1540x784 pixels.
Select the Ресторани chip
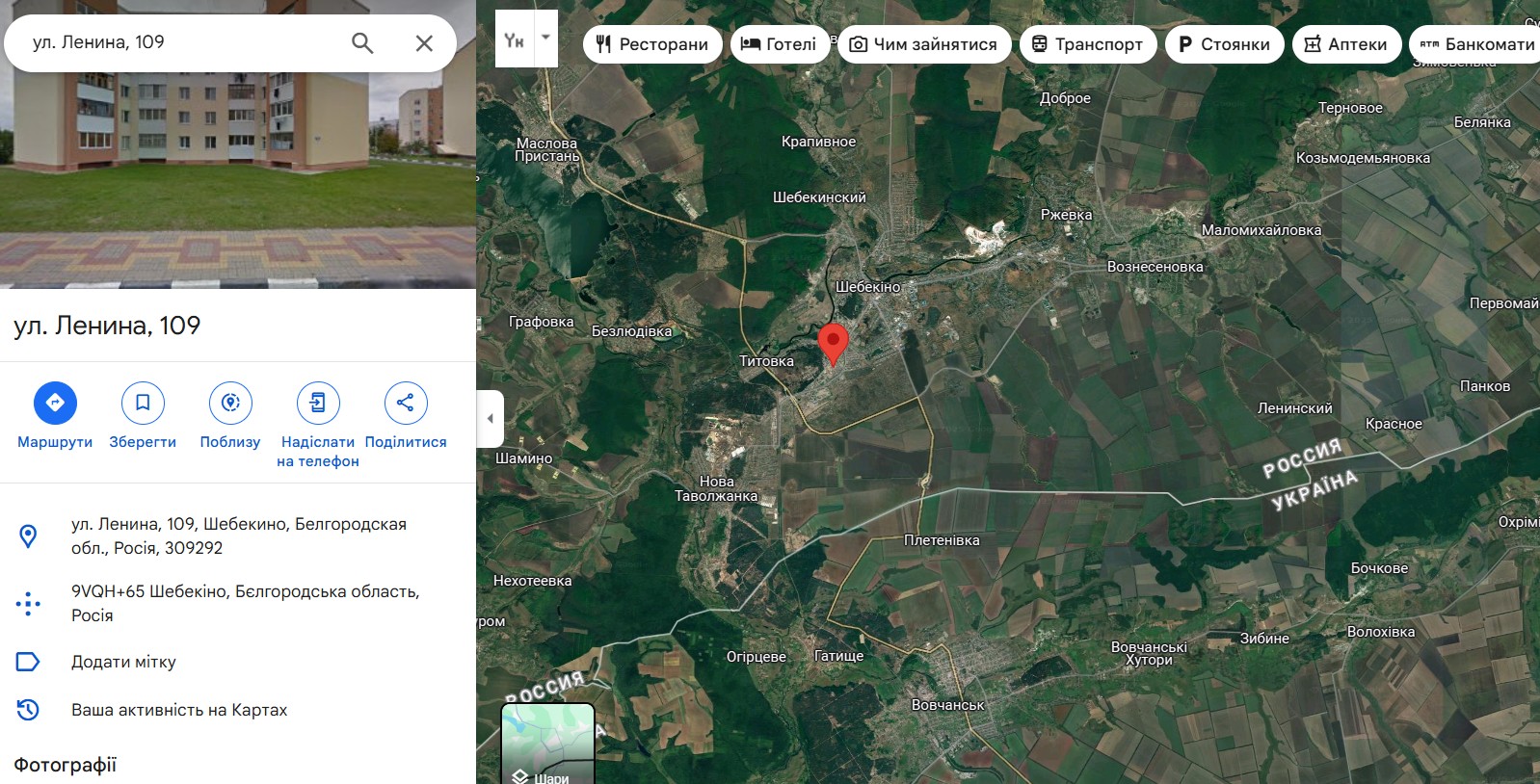click(x=652, y=44)
